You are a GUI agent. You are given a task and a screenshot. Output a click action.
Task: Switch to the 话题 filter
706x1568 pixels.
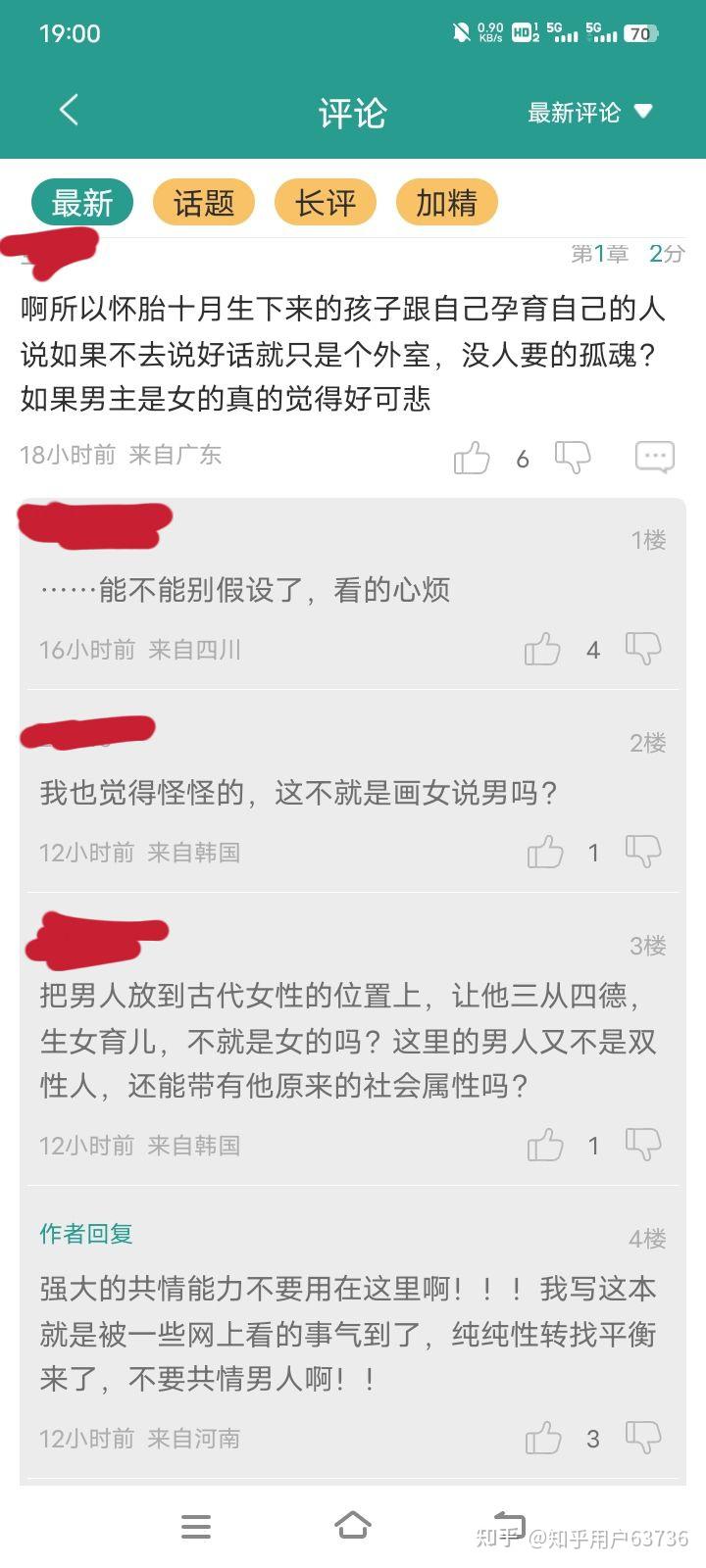coord(204,203)
